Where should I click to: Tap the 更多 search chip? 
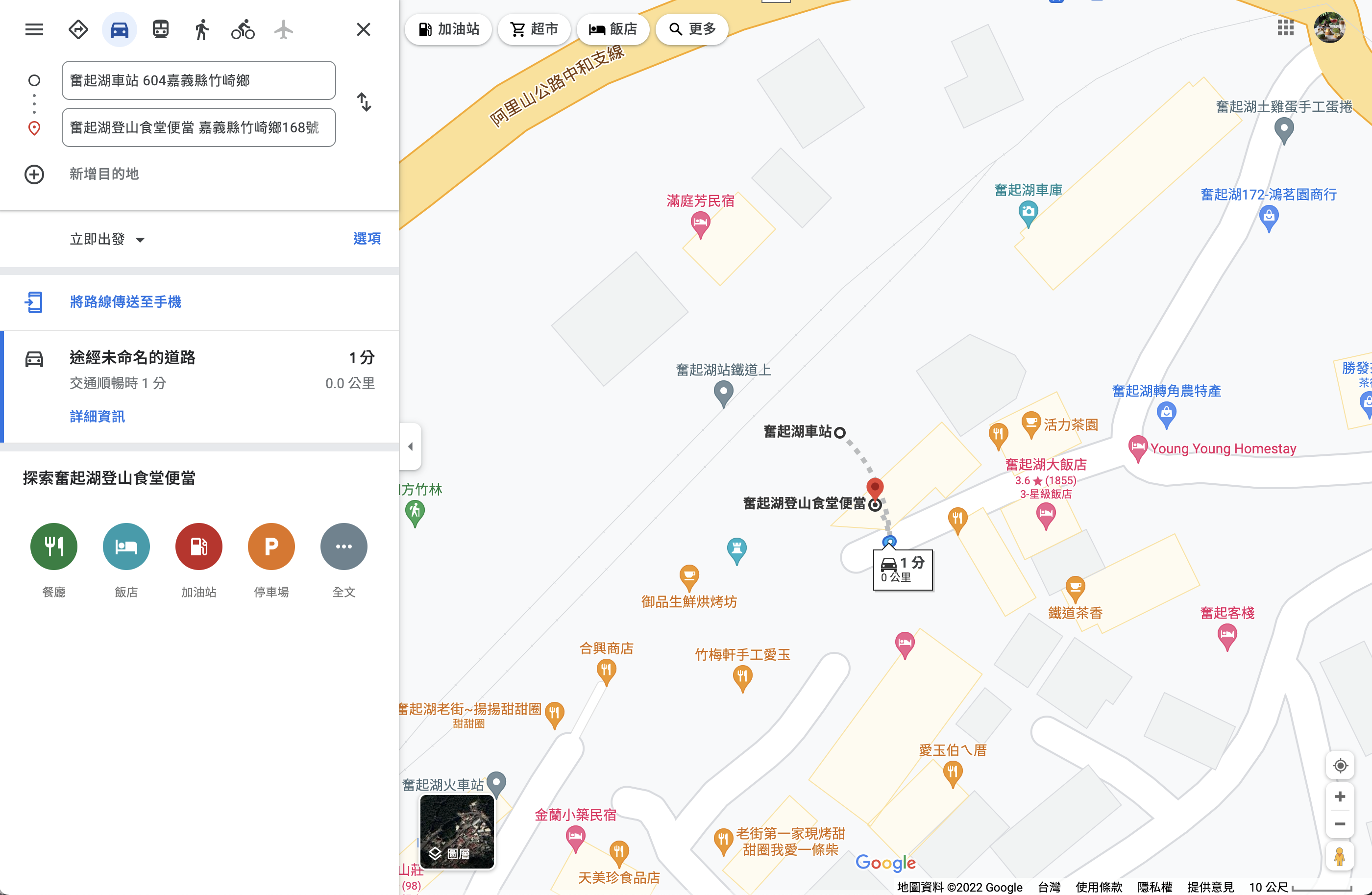click(692, 29)
